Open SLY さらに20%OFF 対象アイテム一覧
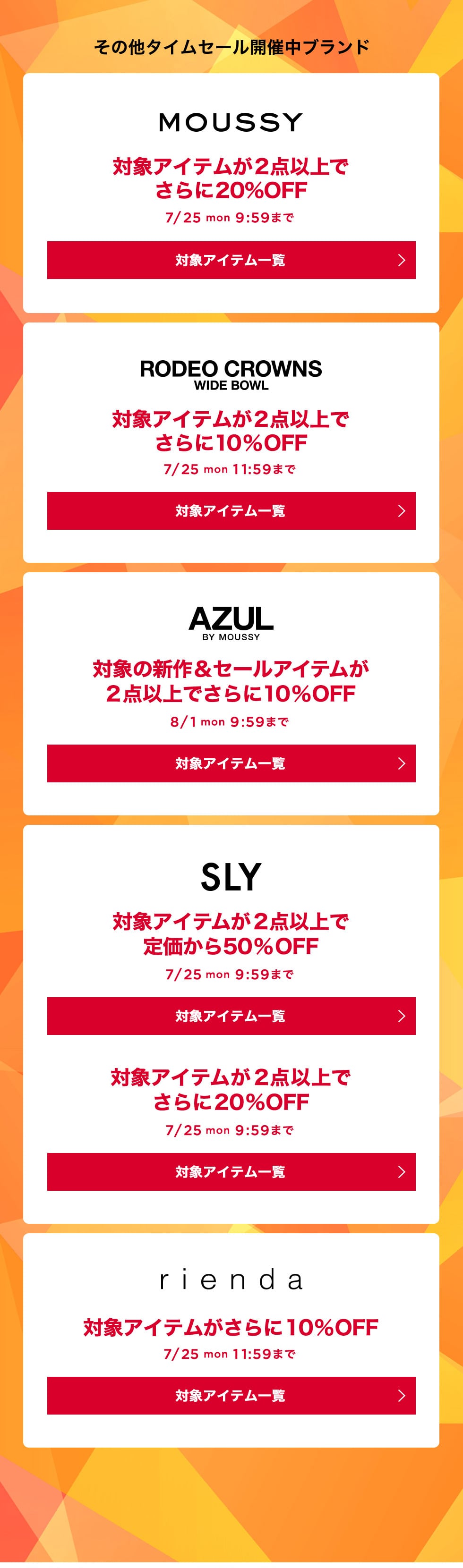The height and width of the screenshot is (1568, 463). (x=231, y=1172)
